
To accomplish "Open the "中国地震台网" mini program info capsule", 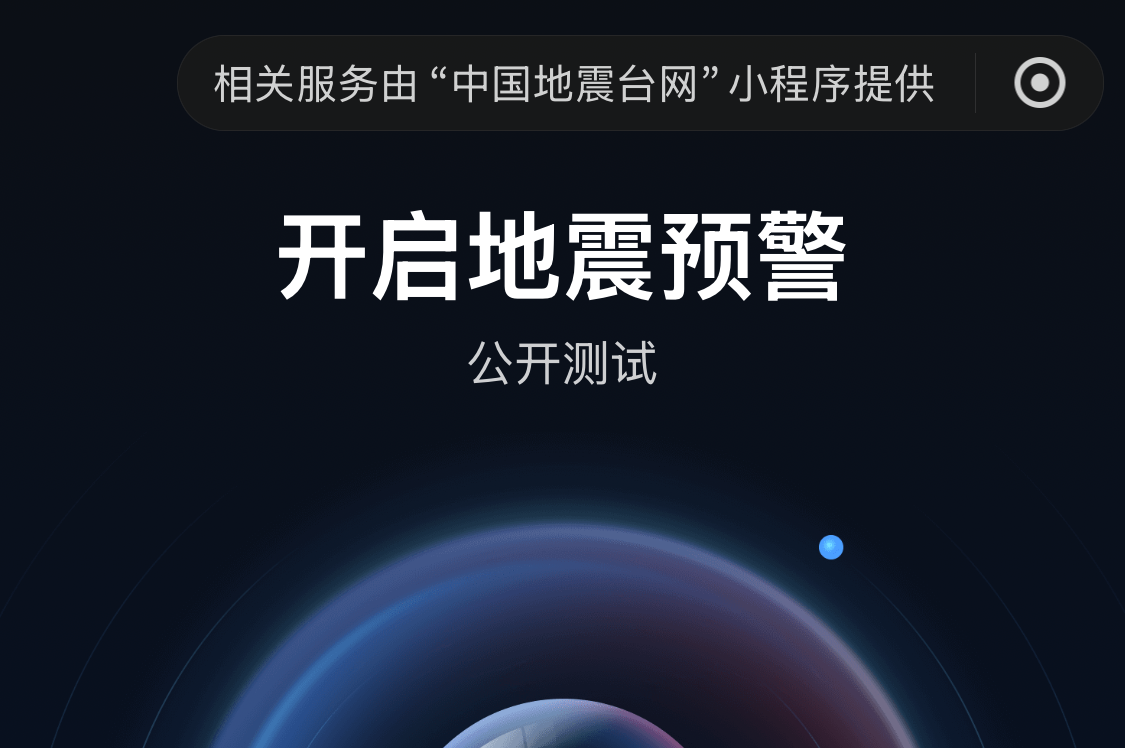I will 573,84.
